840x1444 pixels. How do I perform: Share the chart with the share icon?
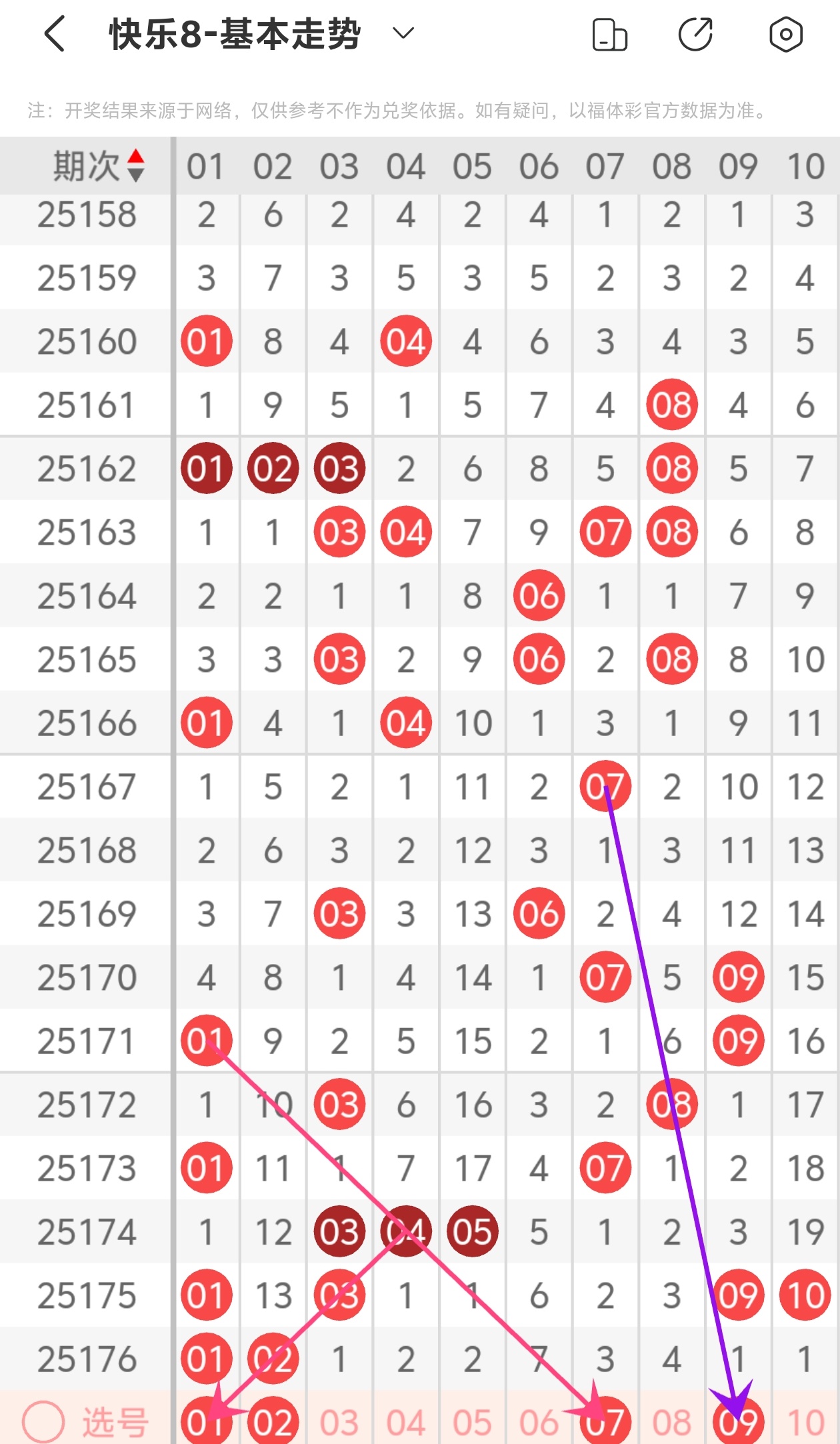coord(696,35)
